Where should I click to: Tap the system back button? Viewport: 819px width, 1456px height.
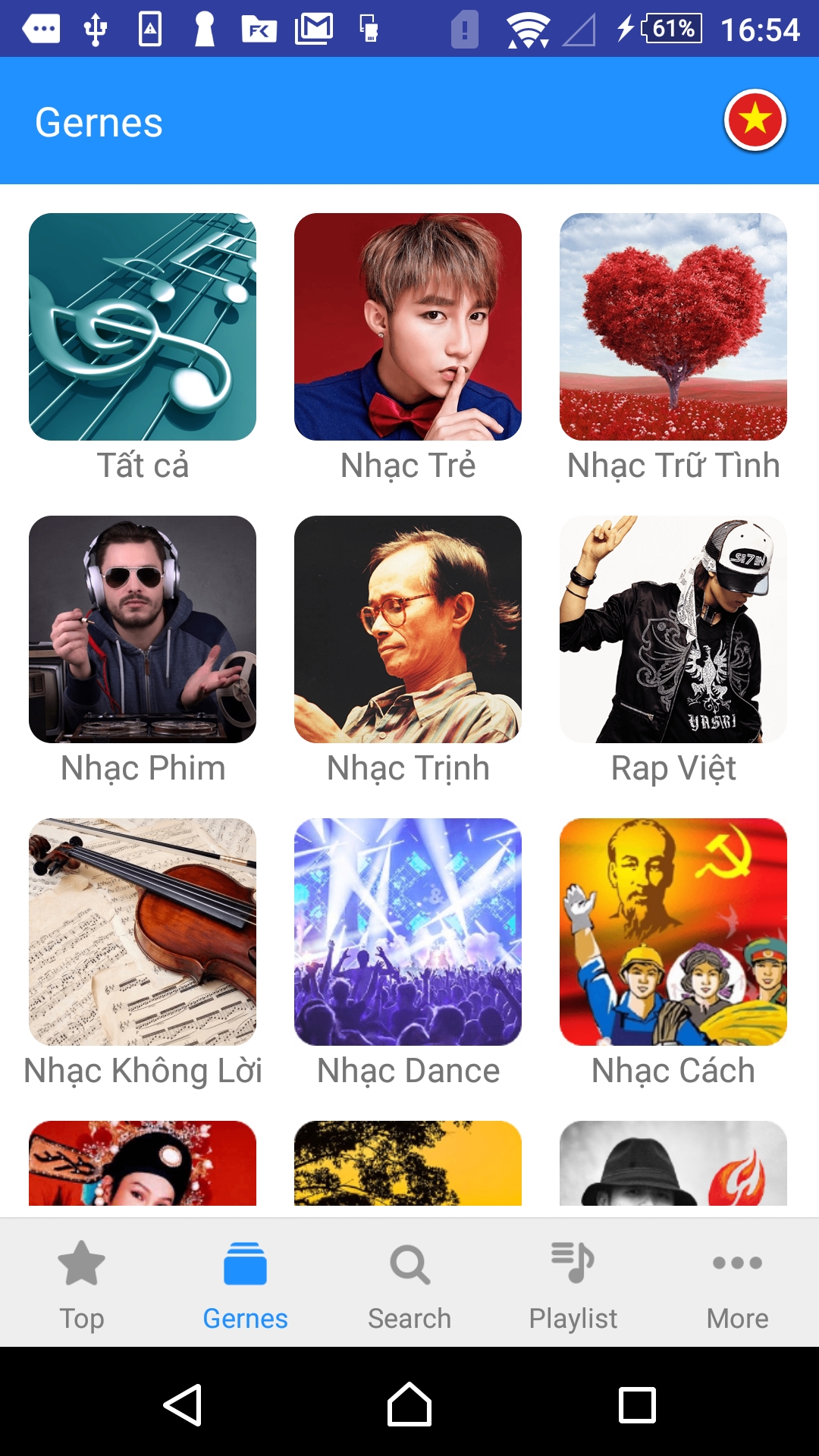(x=182, y=1405)
